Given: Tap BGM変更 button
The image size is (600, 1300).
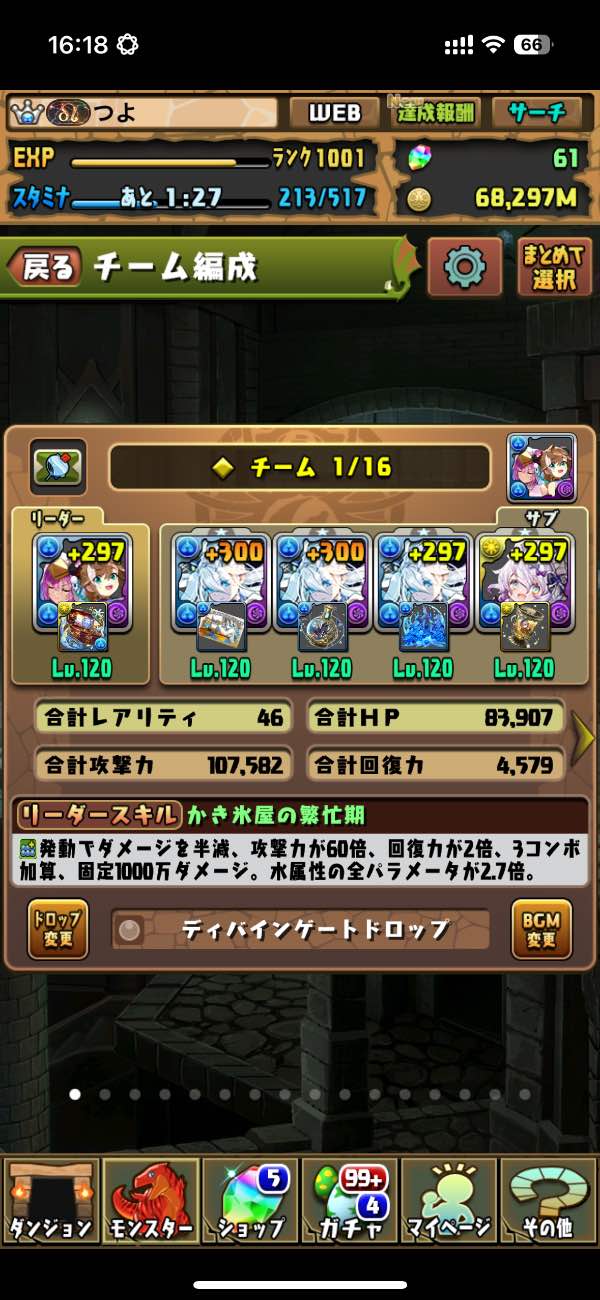Looking at the screenshot, I should point(540,929).
